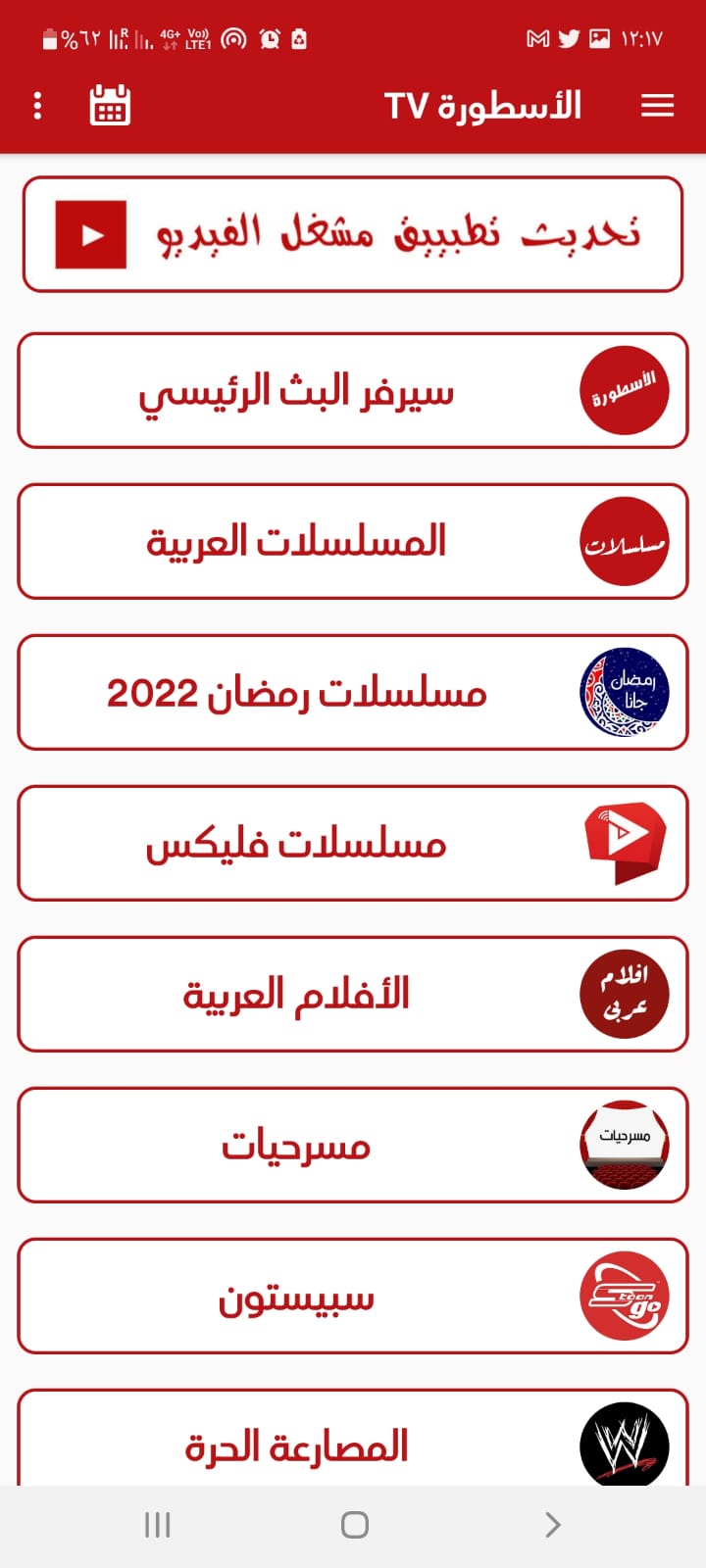The height and width of the screenshot is (1568, 706).
Task: Tap the رمضان جانا moon icon
Action: [x=625, y=691]
